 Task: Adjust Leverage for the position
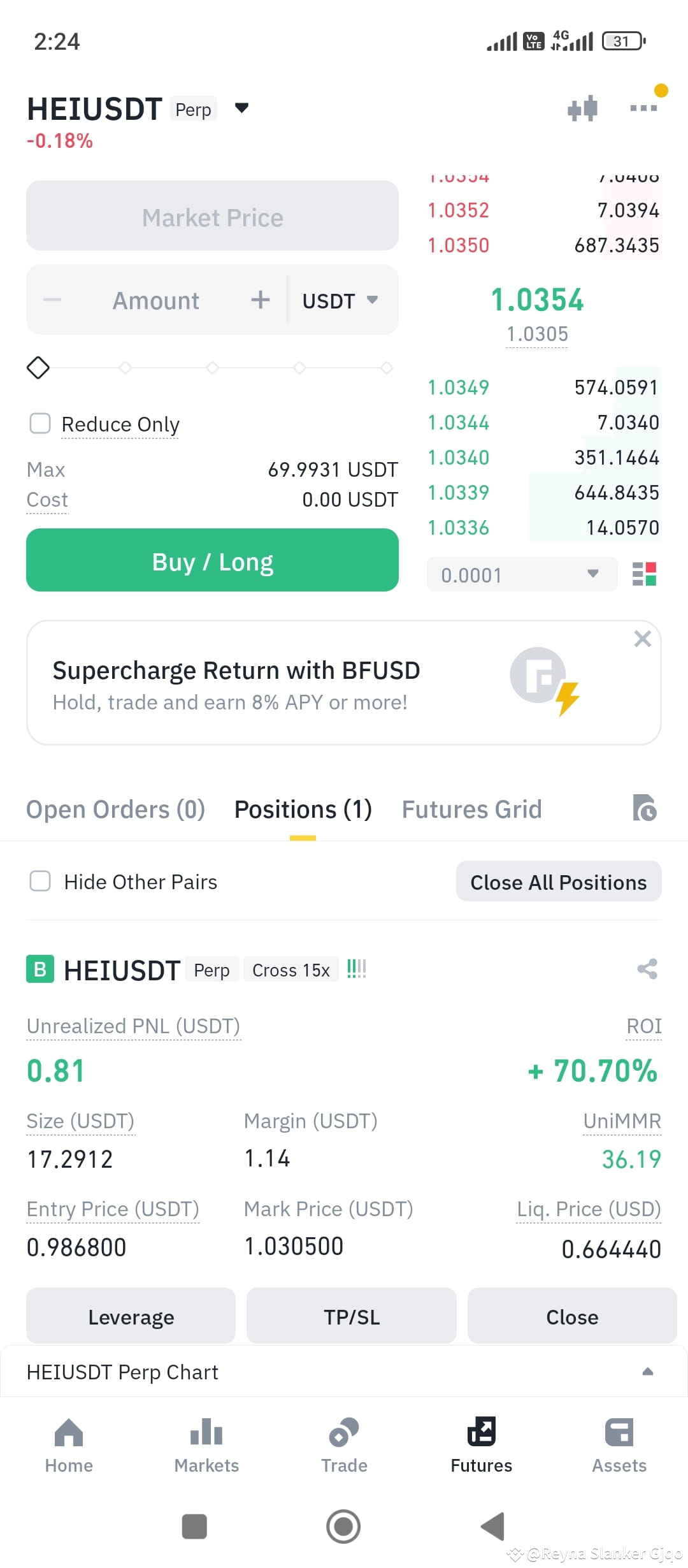click(x=131, y=1316)
